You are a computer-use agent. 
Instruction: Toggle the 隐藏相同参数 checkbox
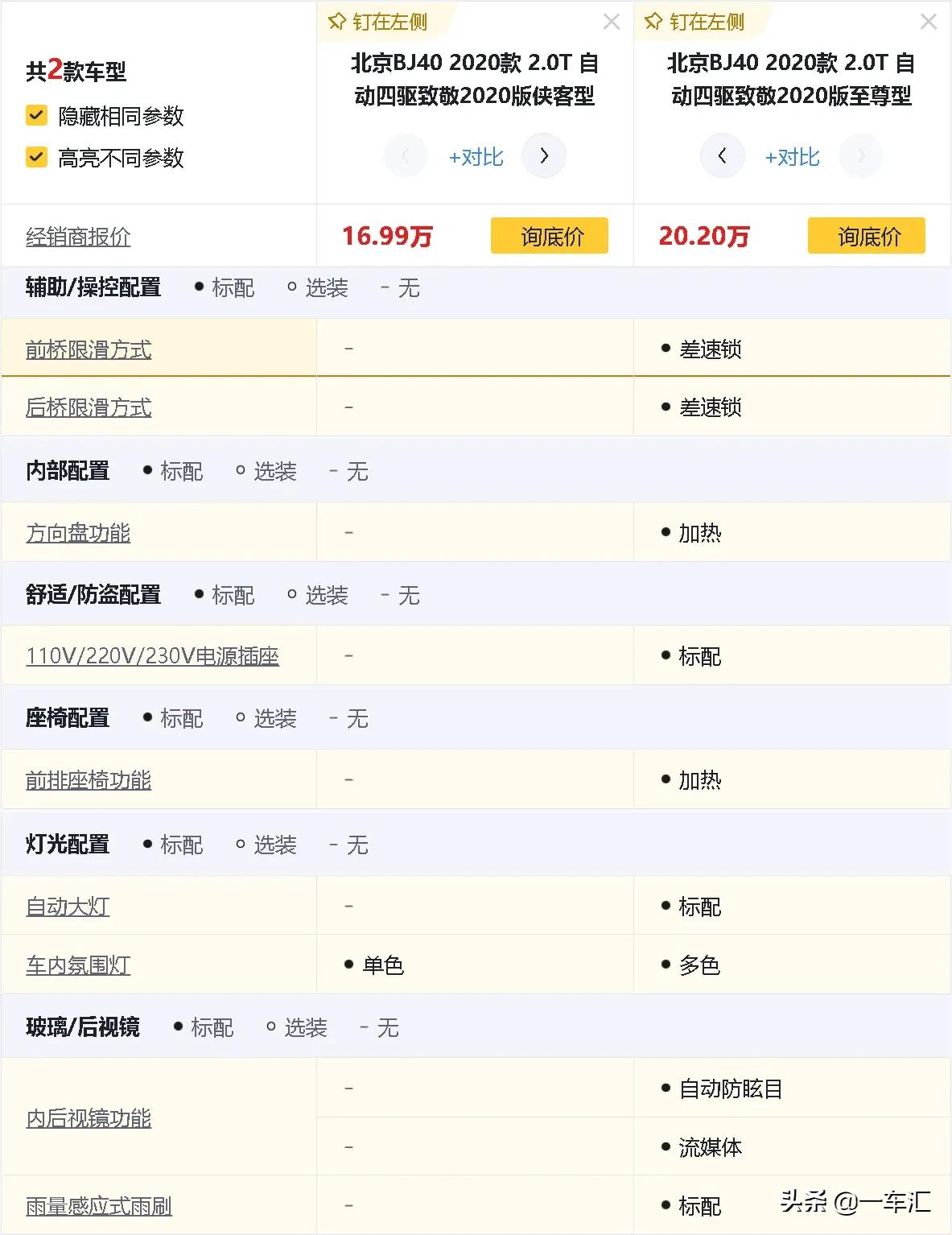[x=36, y=116]
